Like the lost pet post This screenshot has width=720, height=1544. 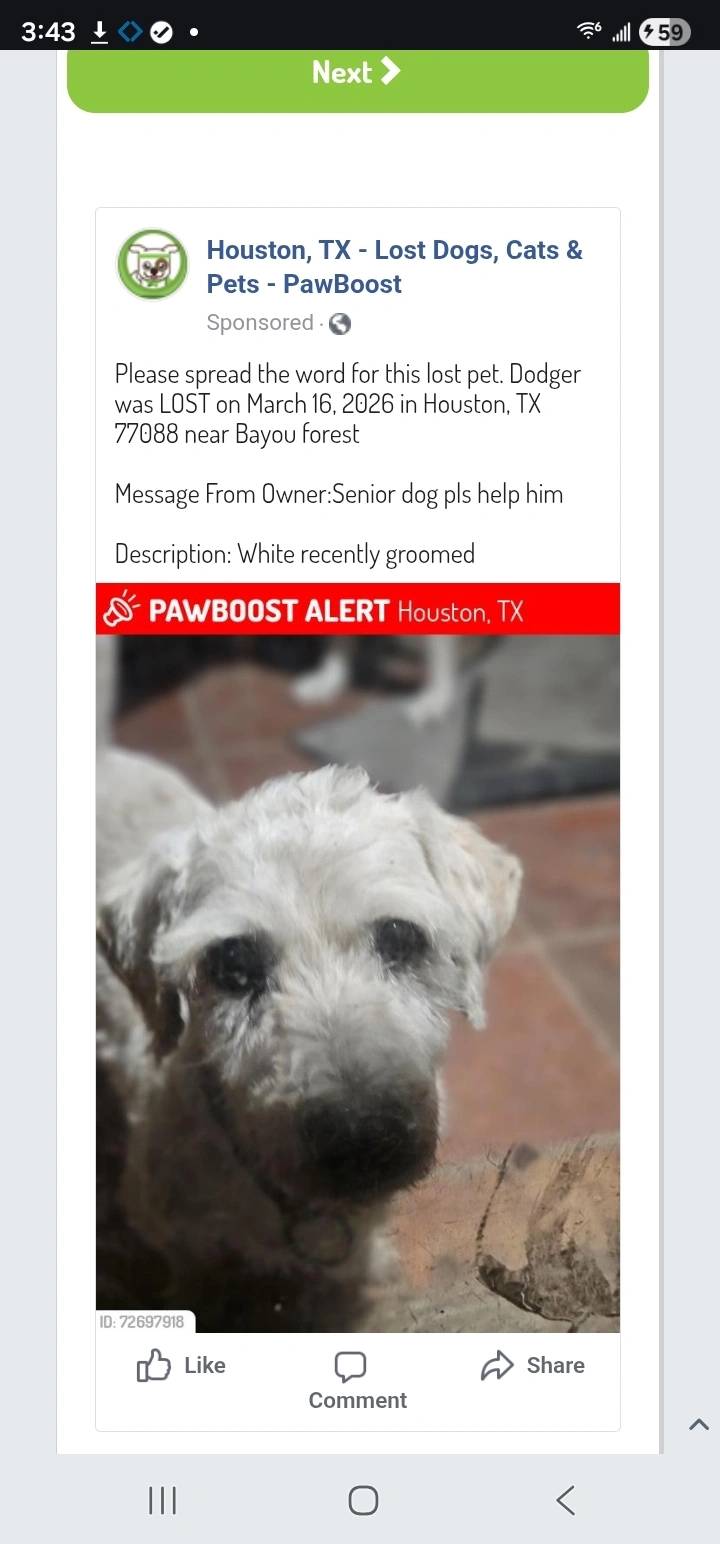coord(181,1366)
